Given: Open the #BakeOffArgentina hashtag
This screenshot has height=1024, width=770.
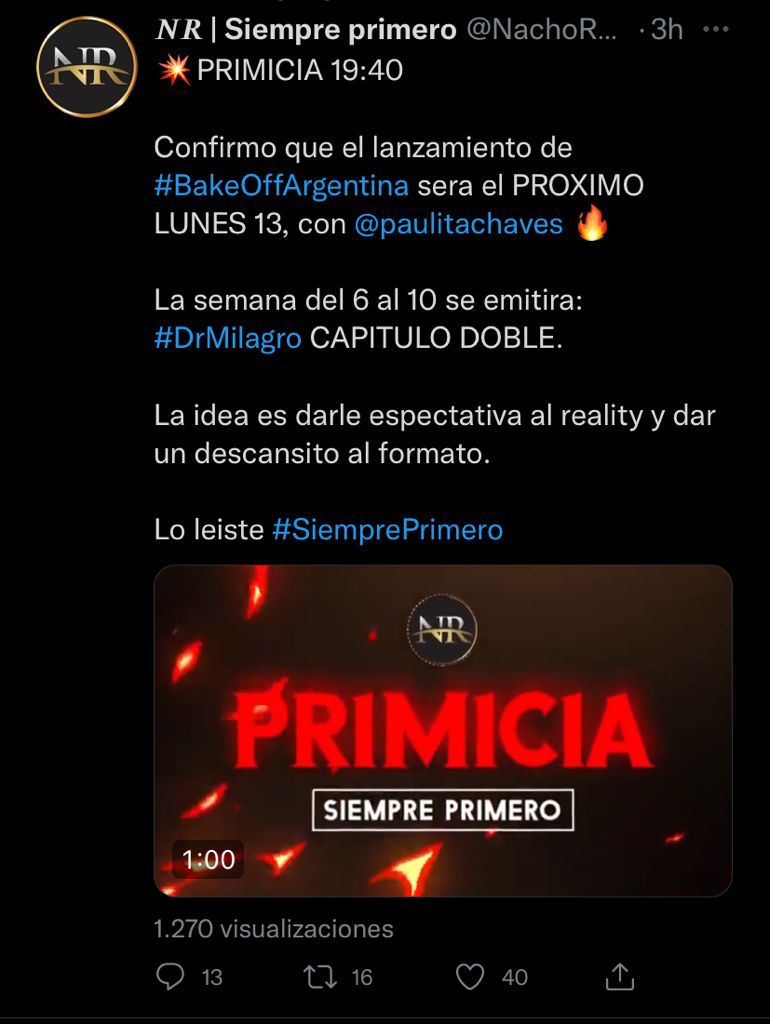Looking at the screenshot, I should coord(281,186).
